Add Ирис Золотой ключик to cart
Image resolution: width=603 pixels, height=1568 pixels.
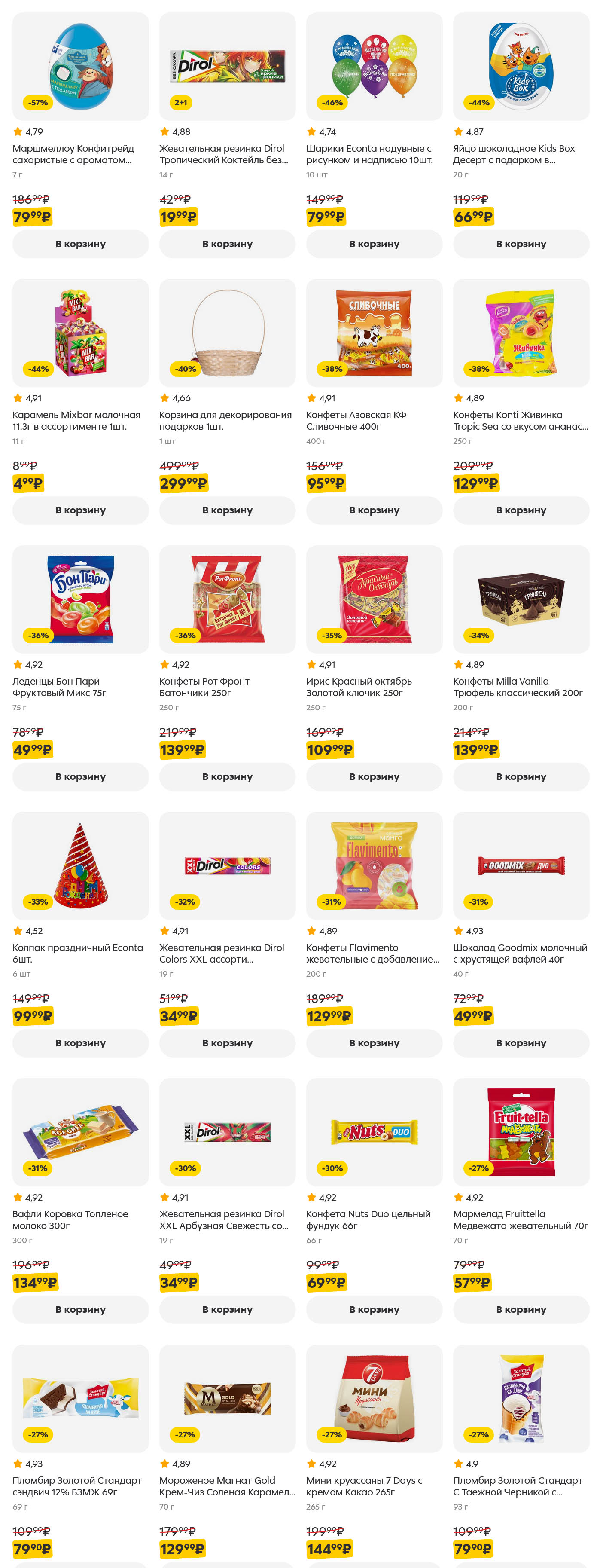coord(374,777)
